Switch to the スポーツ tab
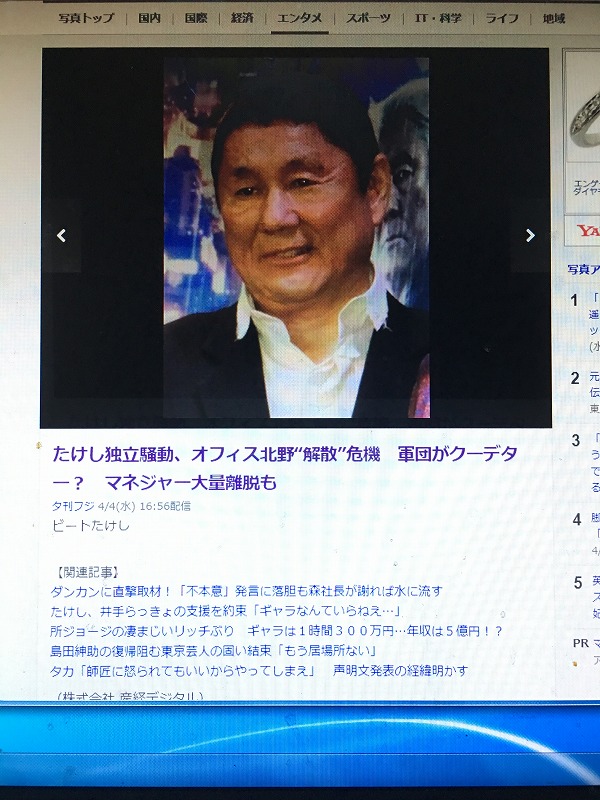600x800 pixels. (x=369, y=18)
